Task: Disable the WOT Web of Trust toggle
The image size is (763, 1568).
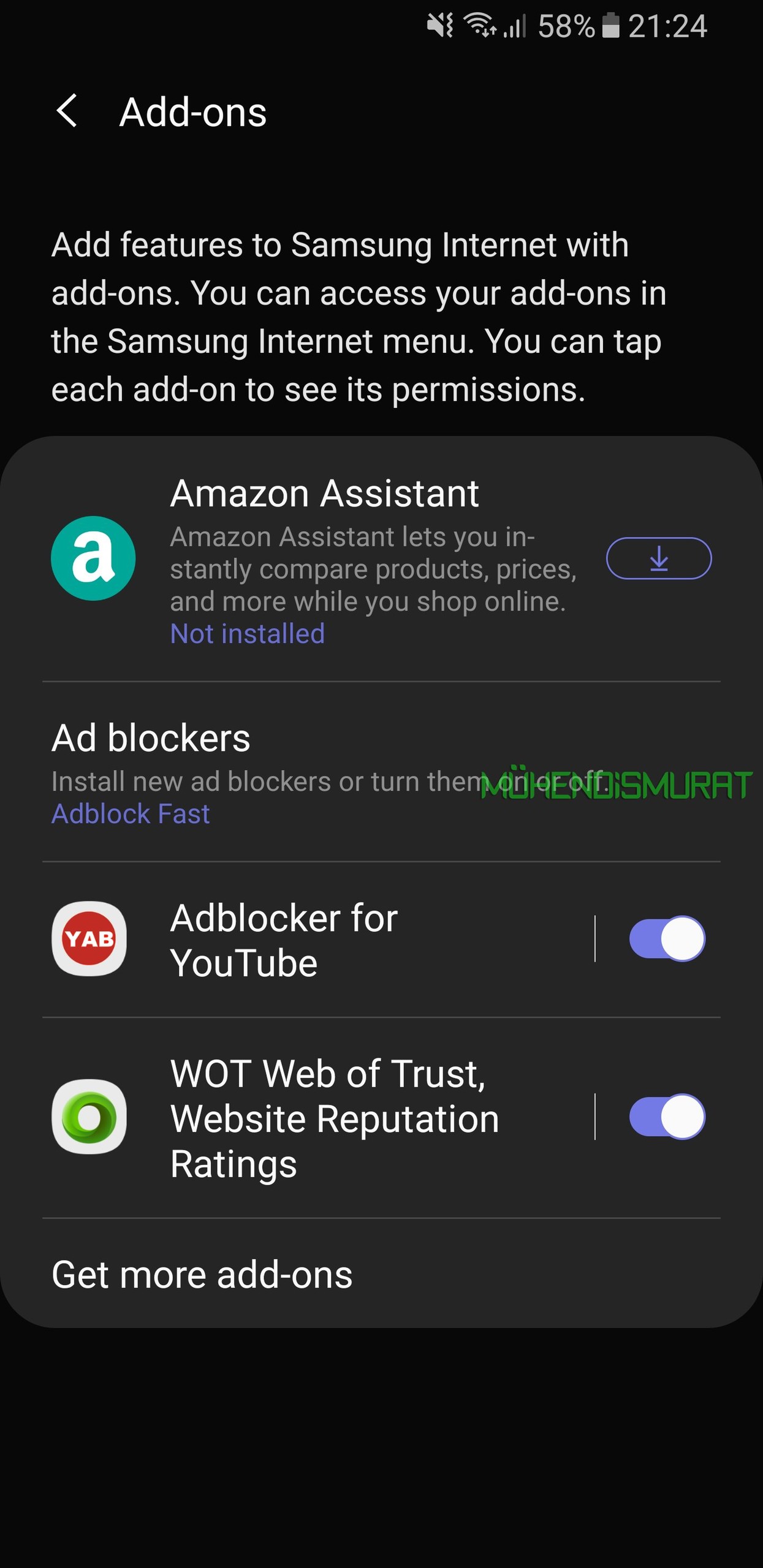Action: [x=667, y=1117]
